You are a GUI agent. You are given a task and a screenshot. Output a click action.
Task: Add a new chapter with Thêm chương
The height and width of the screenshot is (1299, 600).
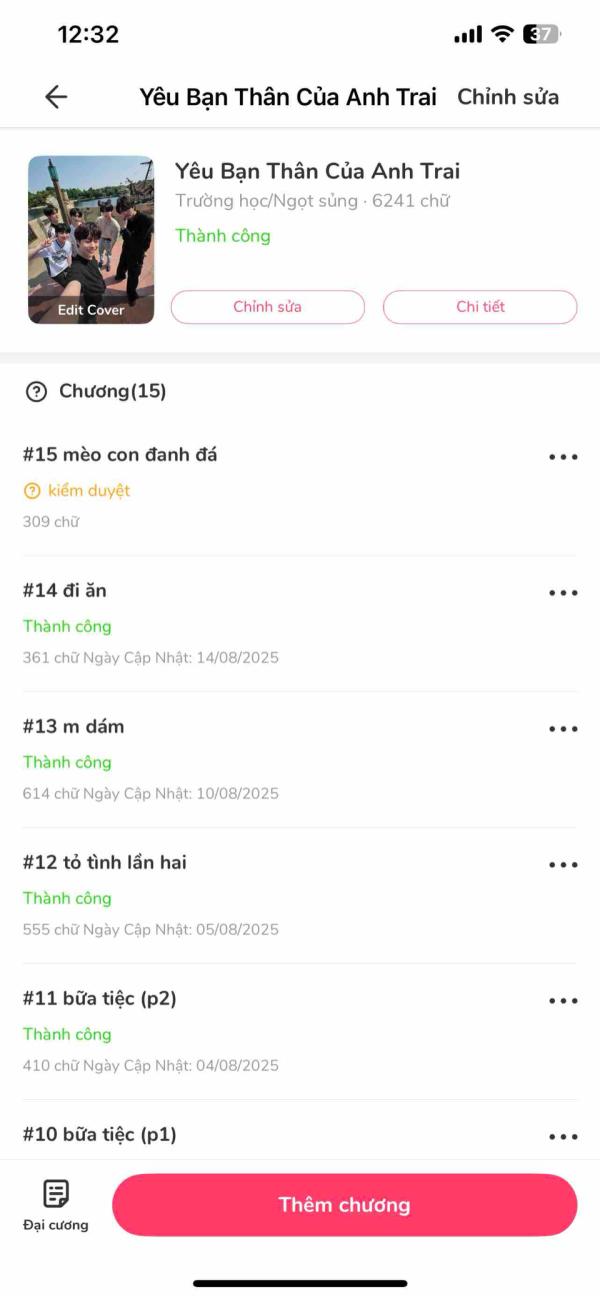coord(344,1205)
